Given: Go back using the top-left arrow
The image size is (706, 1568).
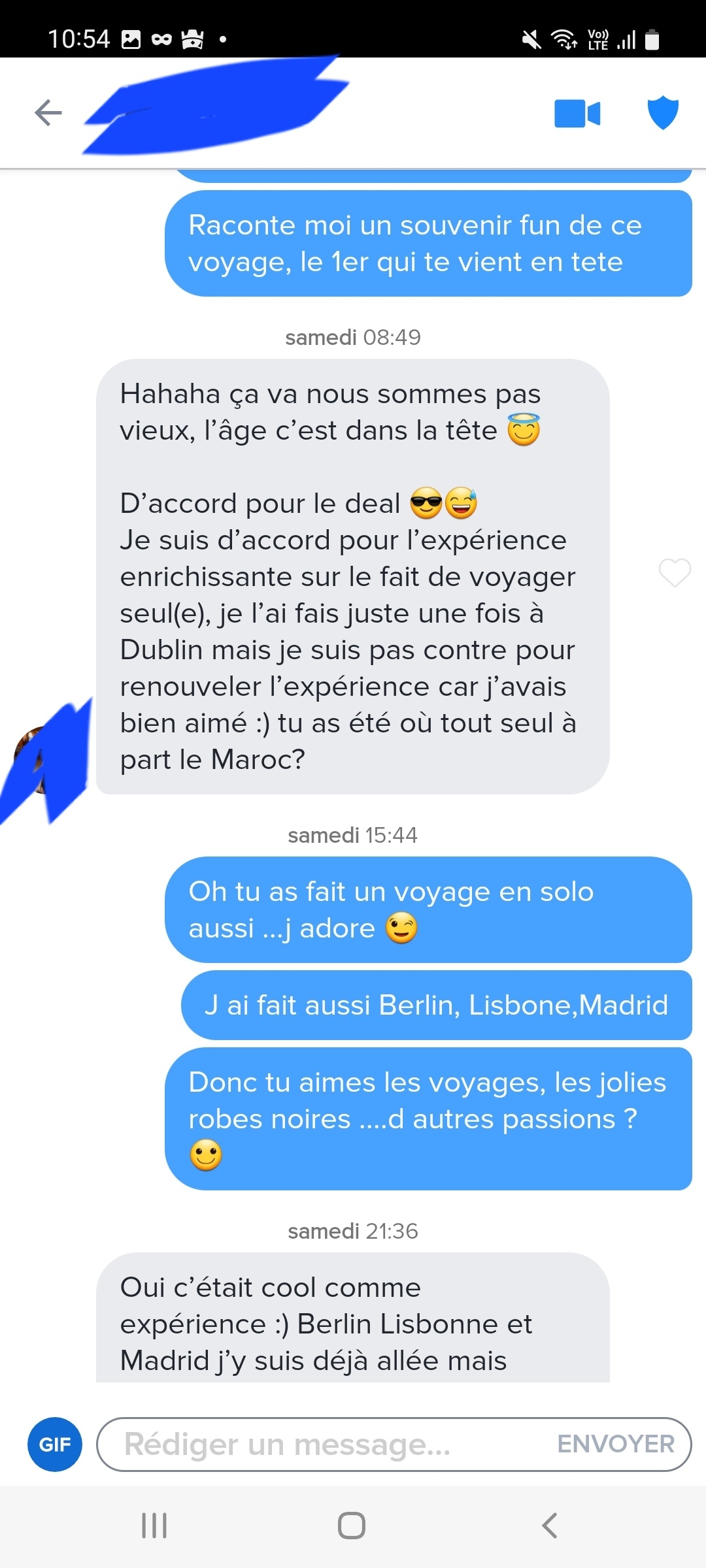Looking at the screenshot, I should 48,112.
